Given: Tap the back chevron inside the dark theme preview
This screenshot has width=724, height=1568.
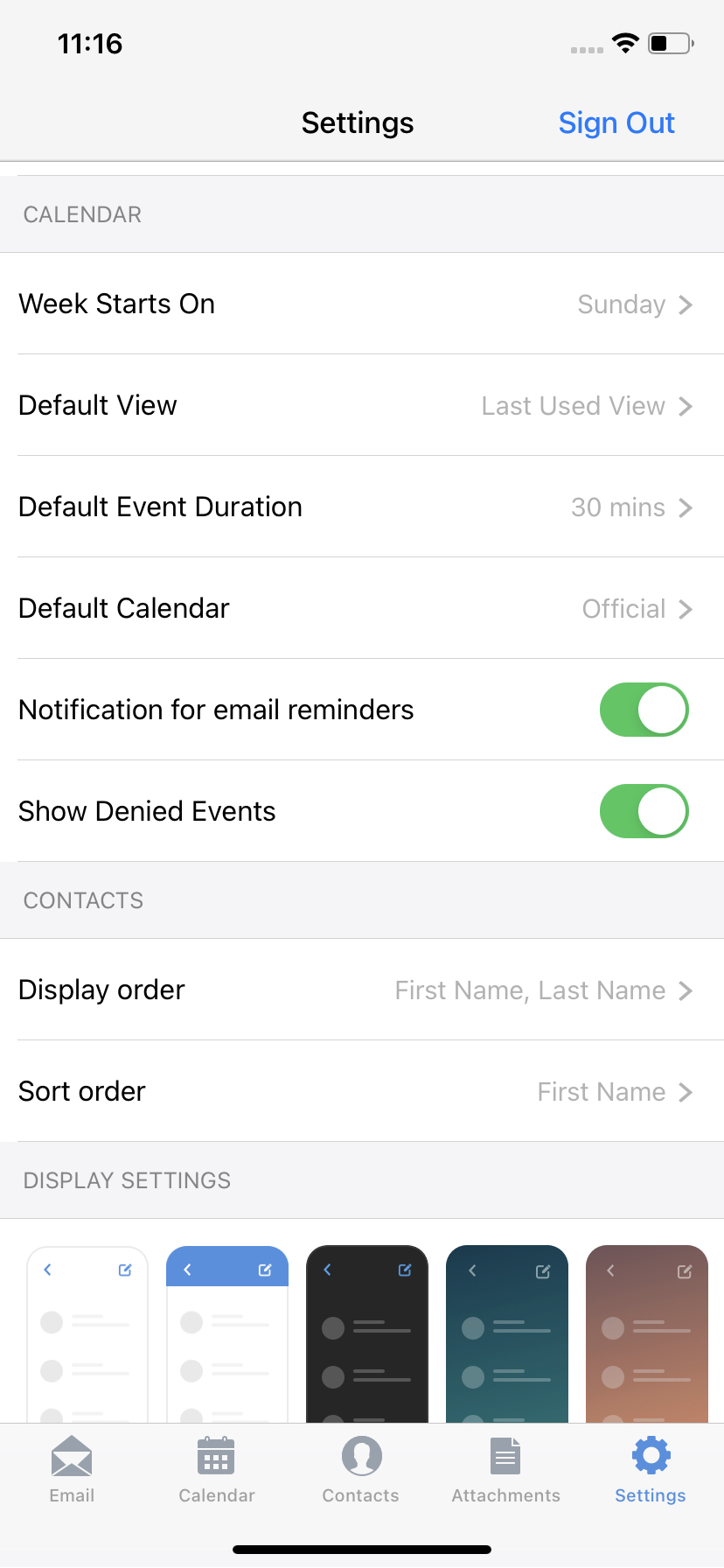Looking at the screenshot, I should pyautogui.click(x=328, y=1270).
